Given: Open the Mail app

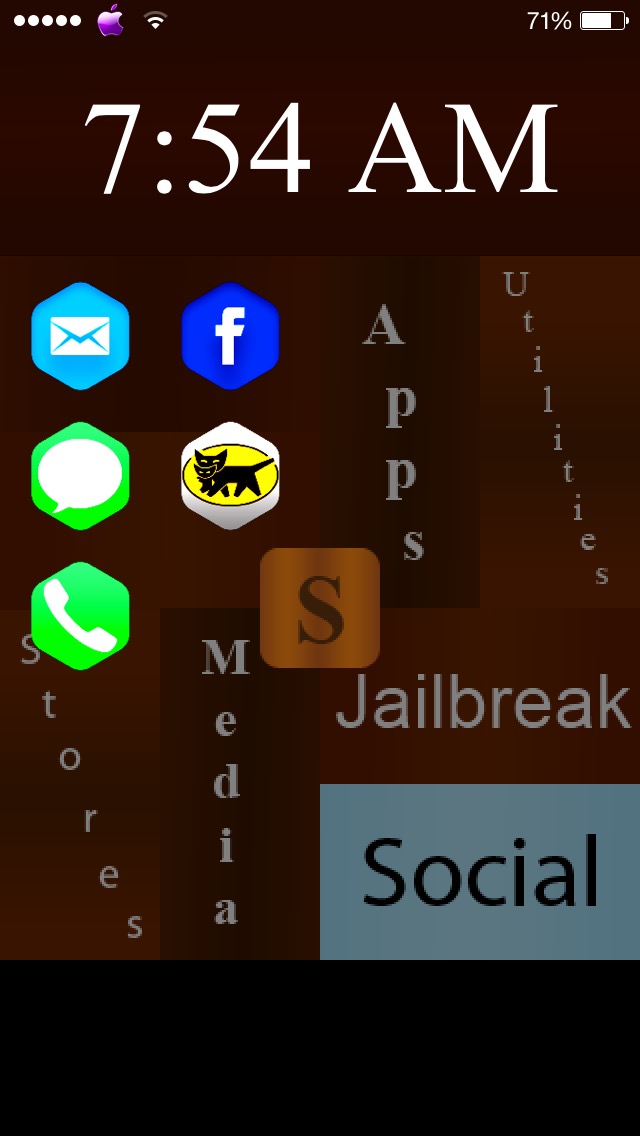Looking at the screenshot, I should click(x=80, y=336).
